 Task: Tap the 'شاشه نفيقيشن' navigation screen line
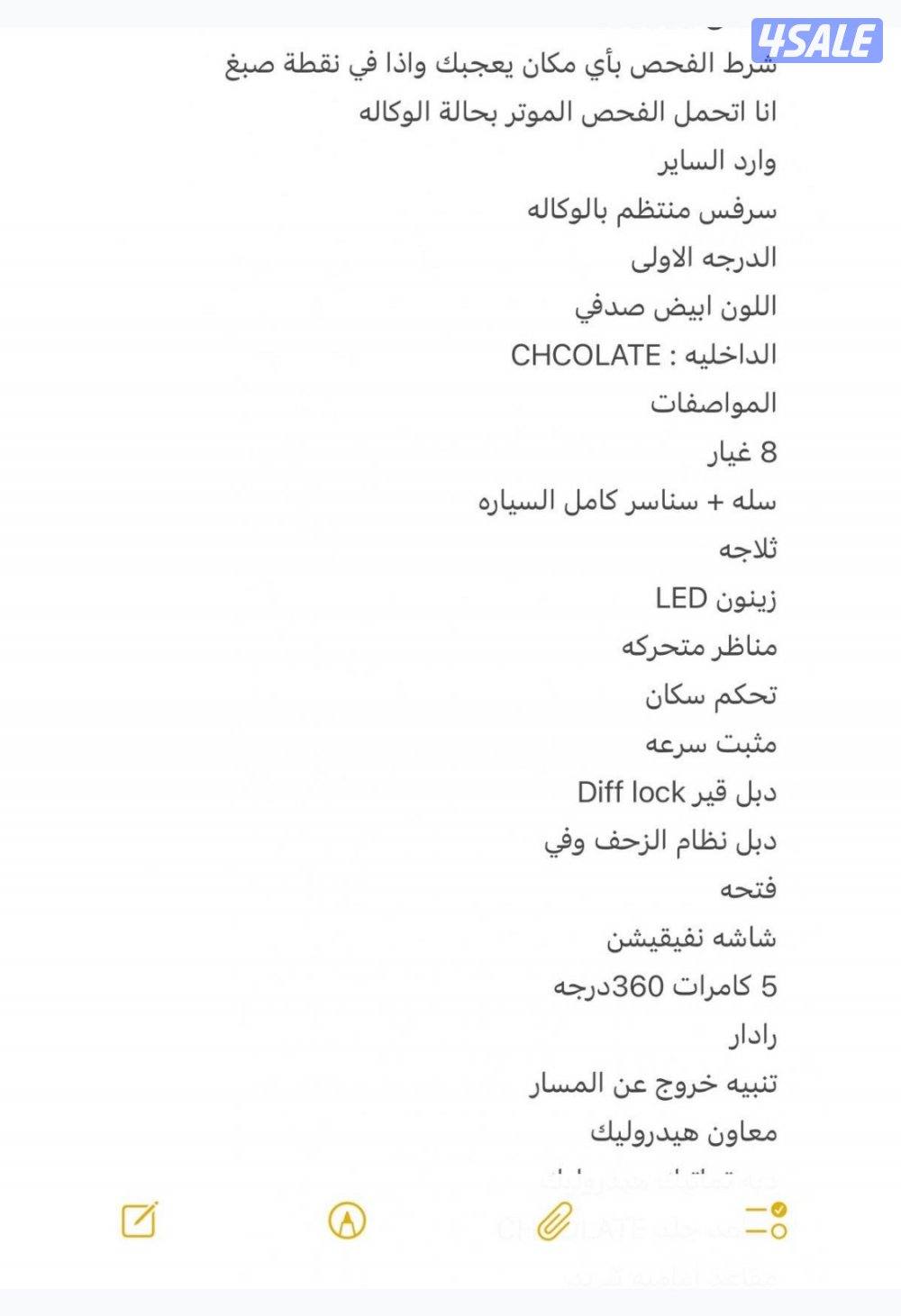pyautogui.click(x=694, y=939)
